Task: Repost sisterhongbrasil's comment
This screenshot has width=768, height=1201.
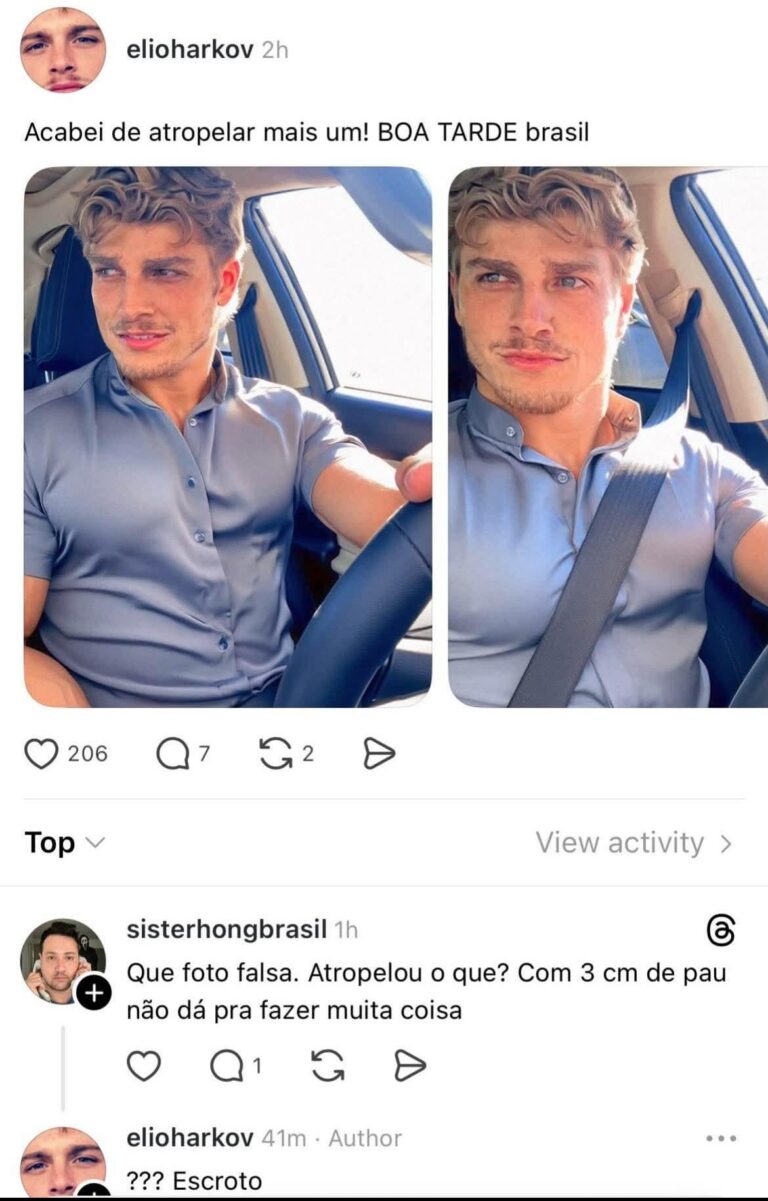Action: coord(328,1067)
